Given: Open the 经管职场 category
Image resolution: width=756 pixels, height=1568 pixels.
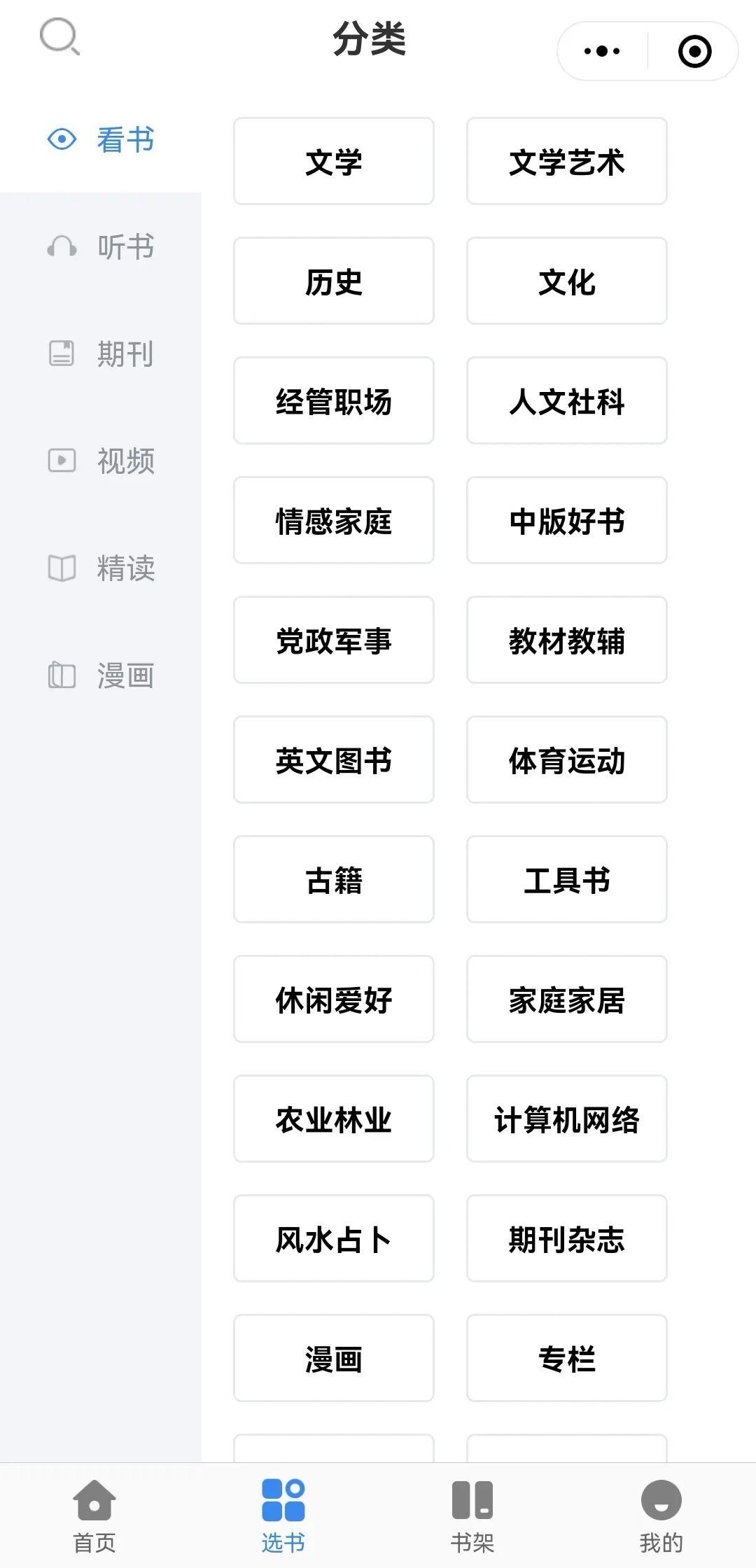Looking at the screenshot, I should coord(333,401).
